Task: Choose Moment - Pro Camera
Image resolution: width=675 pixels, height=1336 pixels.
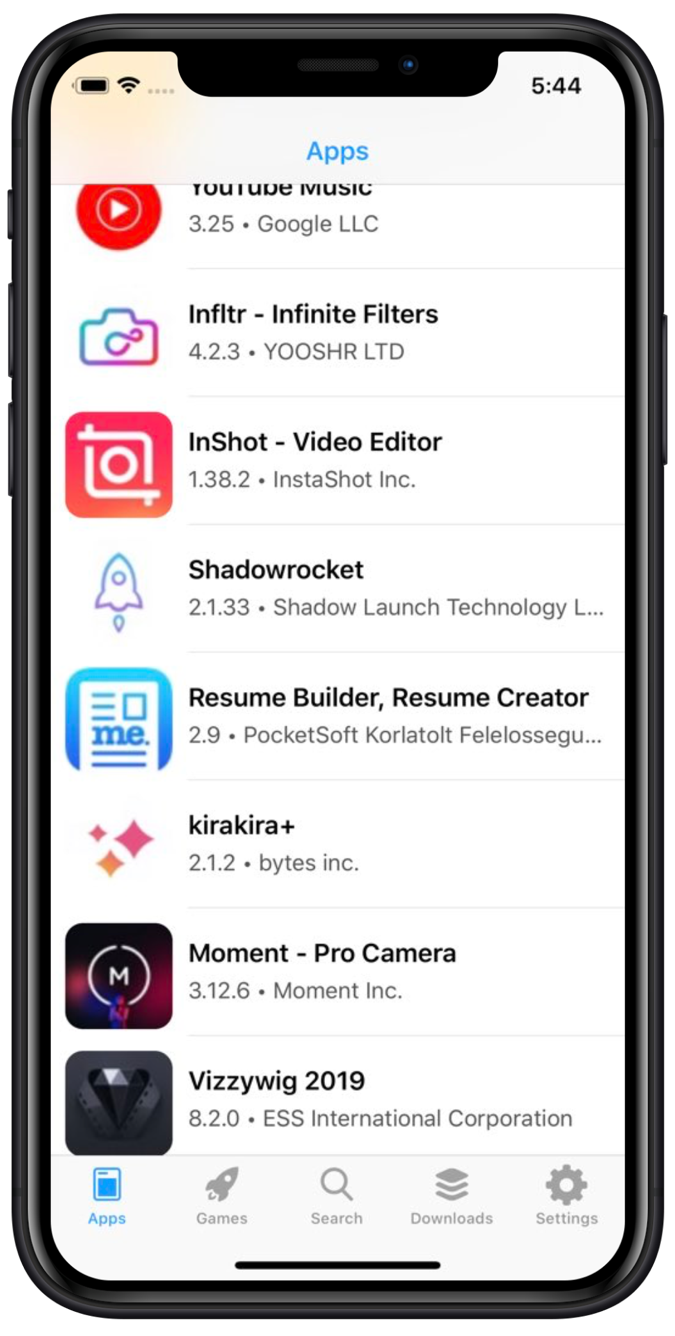Action: point(338,973)
